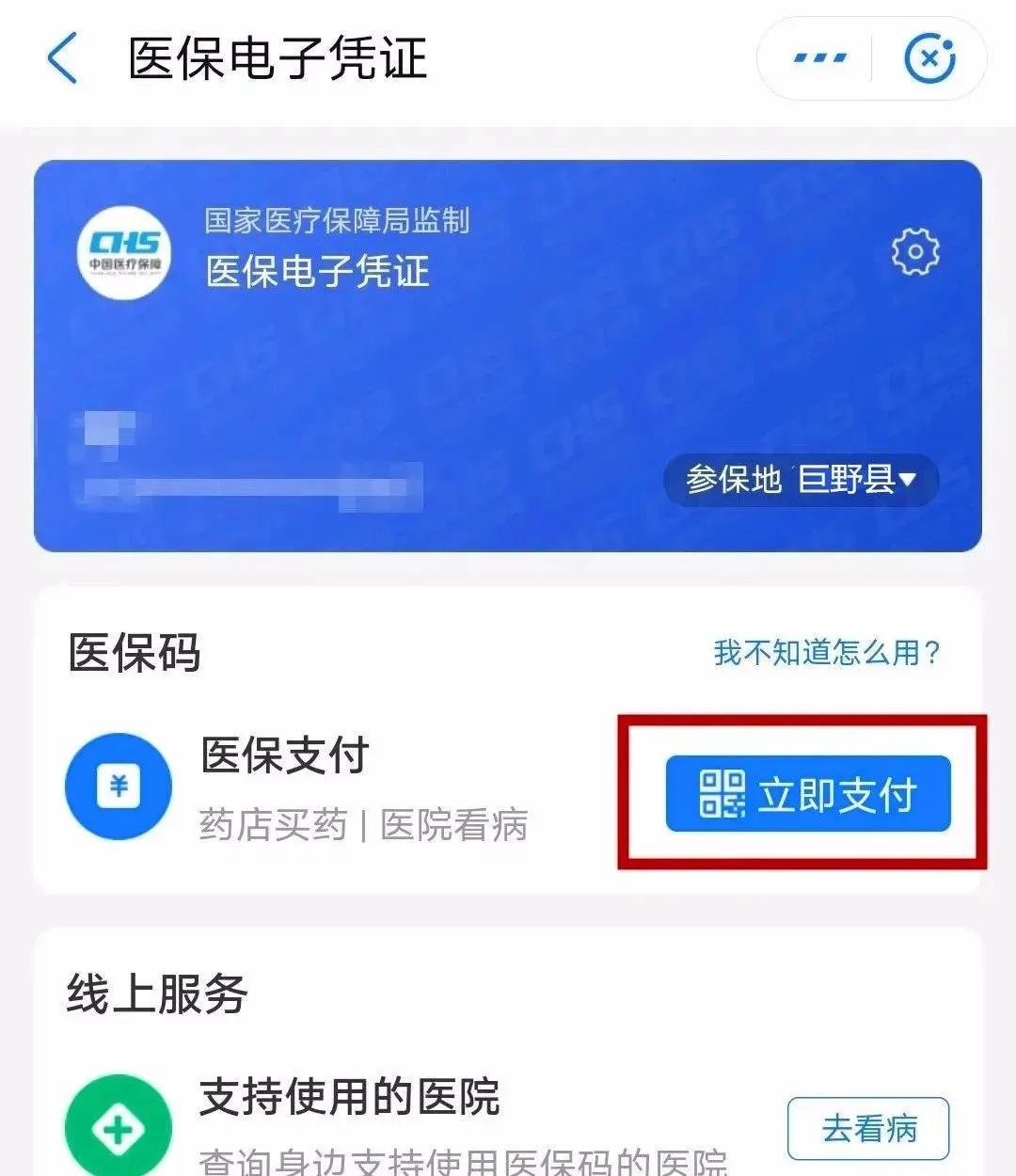Tap 去看病 for supported hospitals
Viewport: 1016px width, 1176px height.
pos(867,1127)
